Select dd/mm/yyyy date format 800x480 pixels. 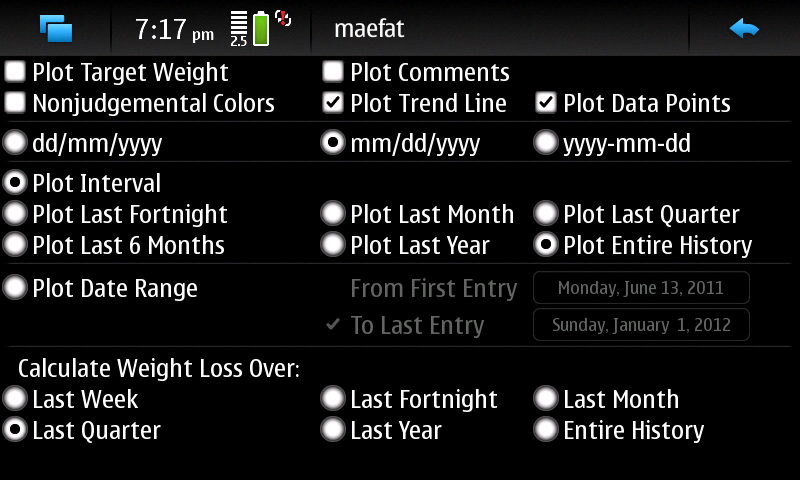pyautogui.click(x=16, y=143)
